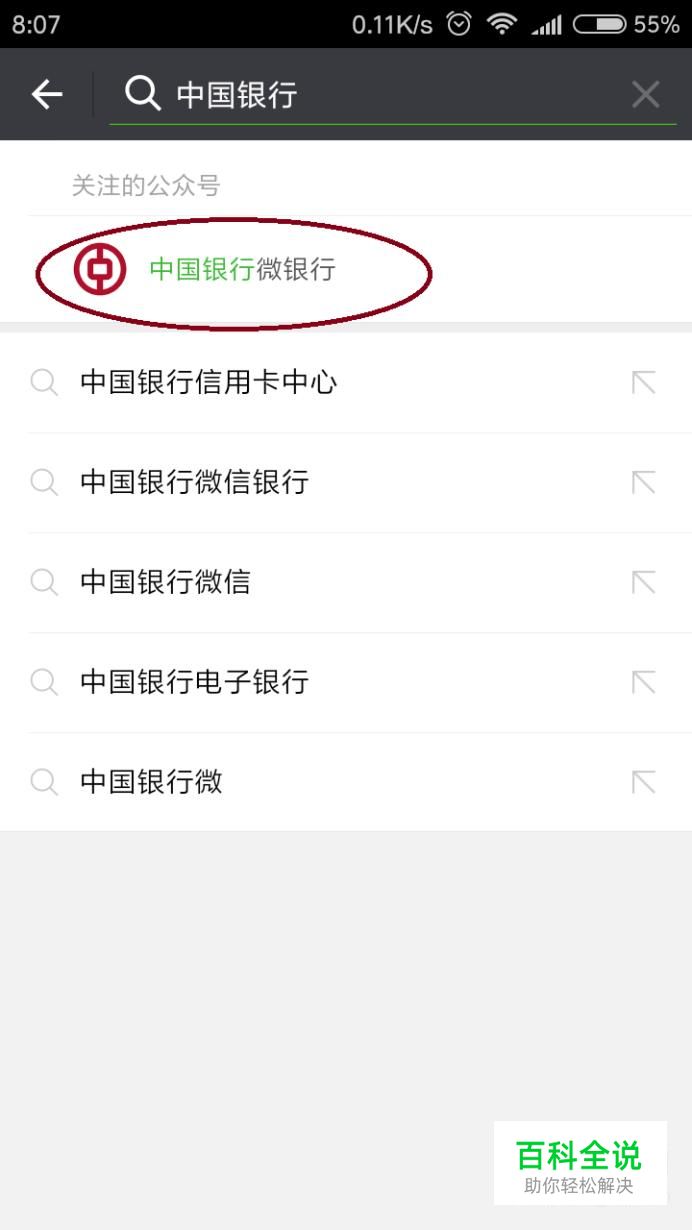Image resolution: width=692 pixels, height=1230 pixels.
Task: Tap the fill arrow beside 中国银行电子银行
Action: pyautogui.click(x=643, y=682)
